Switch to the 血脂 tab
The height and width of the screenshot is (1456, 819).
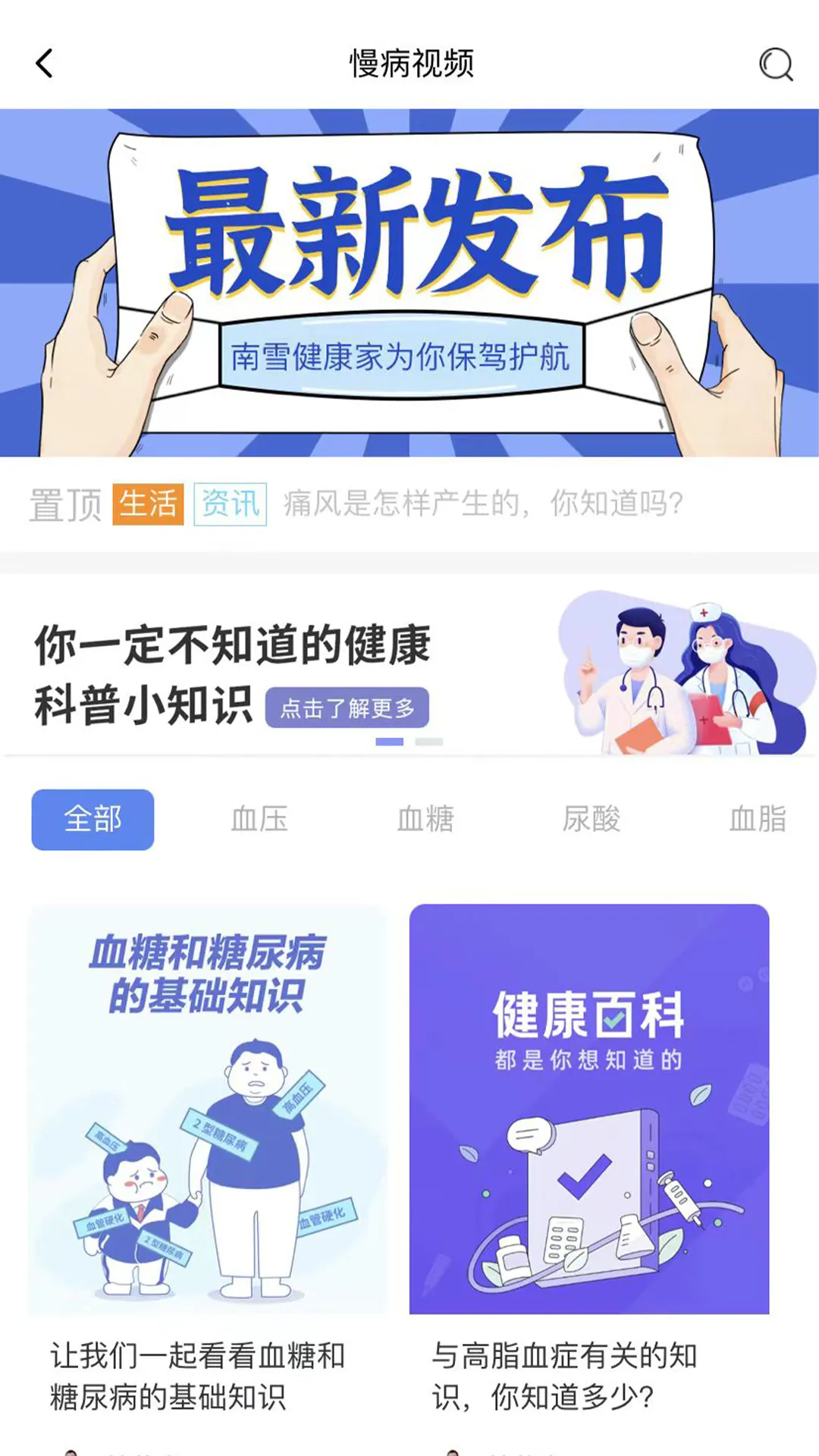(x=757, y=820)
